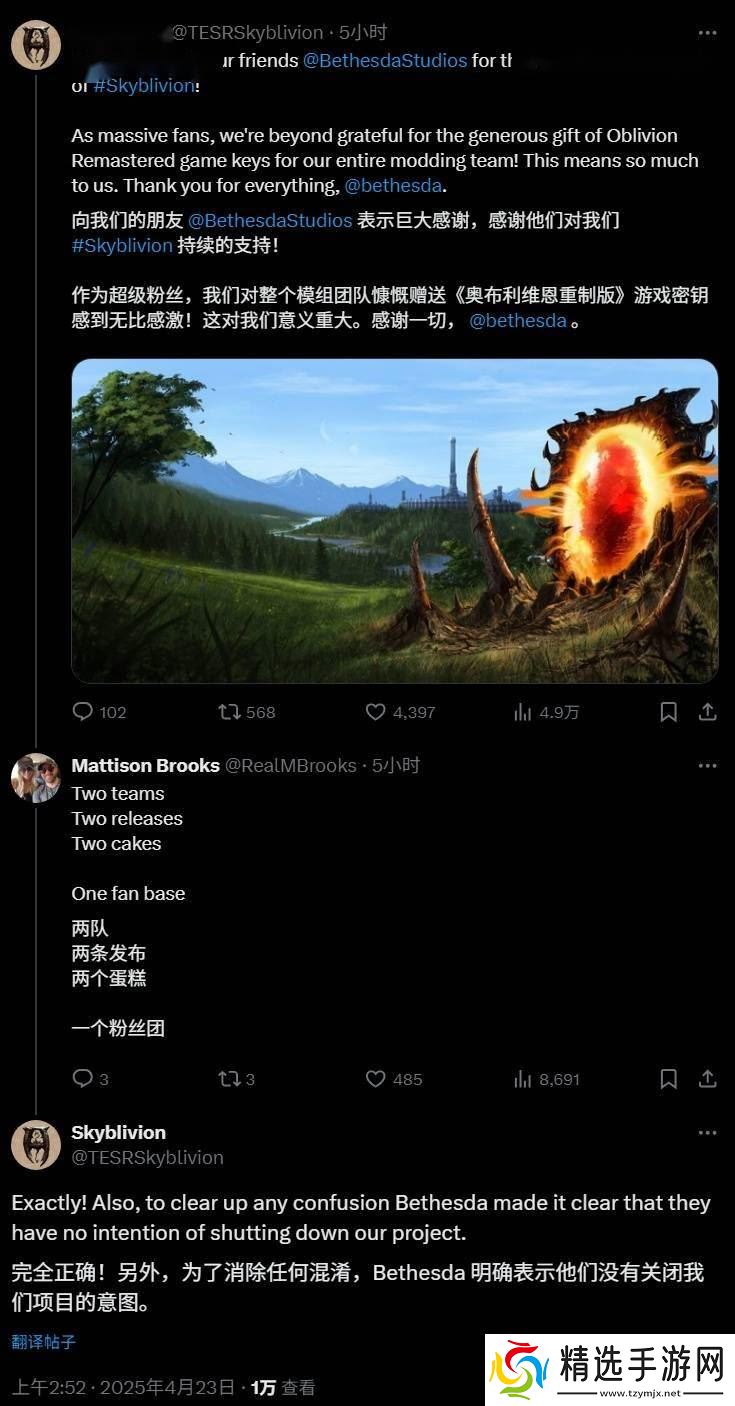Tap the @BethesdaStudios mention in the English text
The image size is (735, 1406).
click(x=385, y=60)
